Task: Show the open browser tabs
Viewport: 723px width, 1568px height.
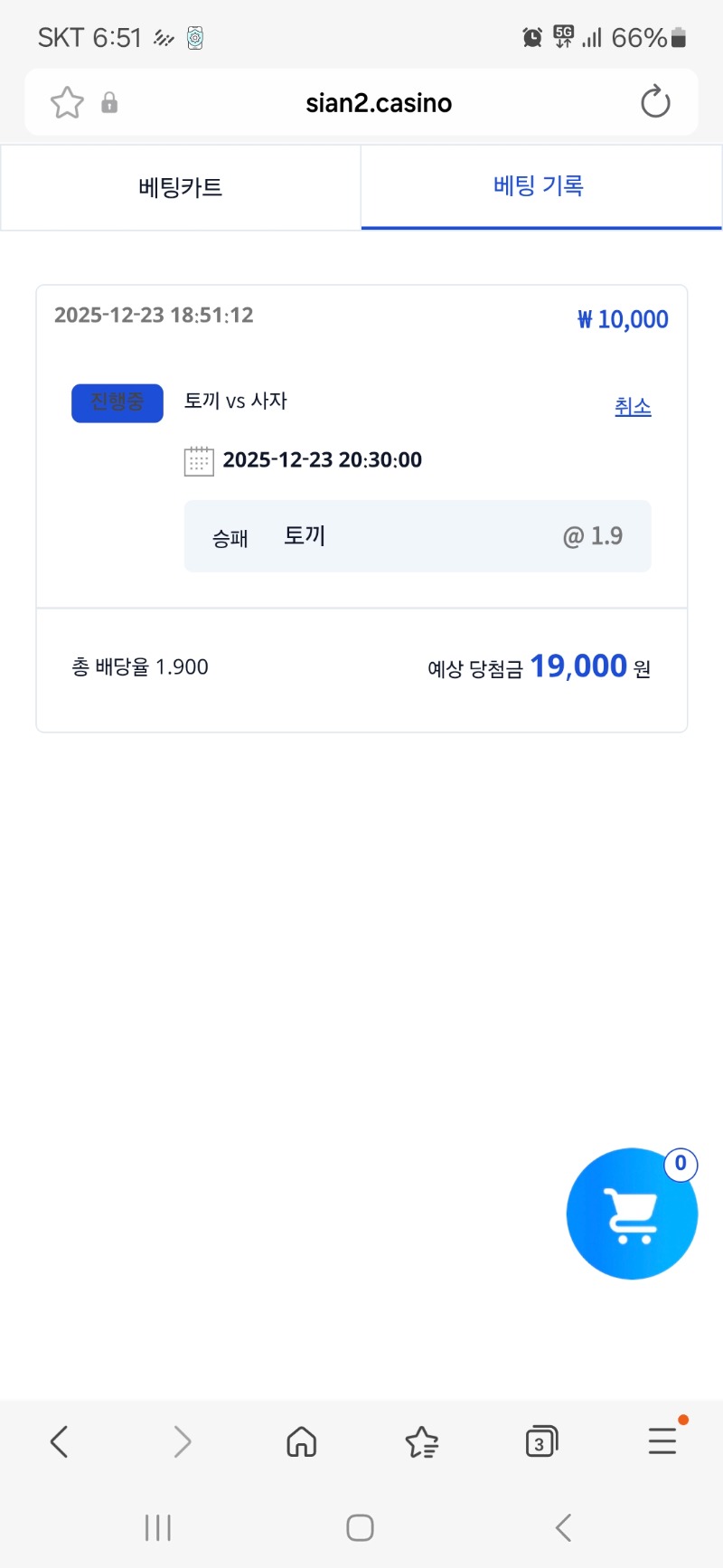Action: point(541,1441)
